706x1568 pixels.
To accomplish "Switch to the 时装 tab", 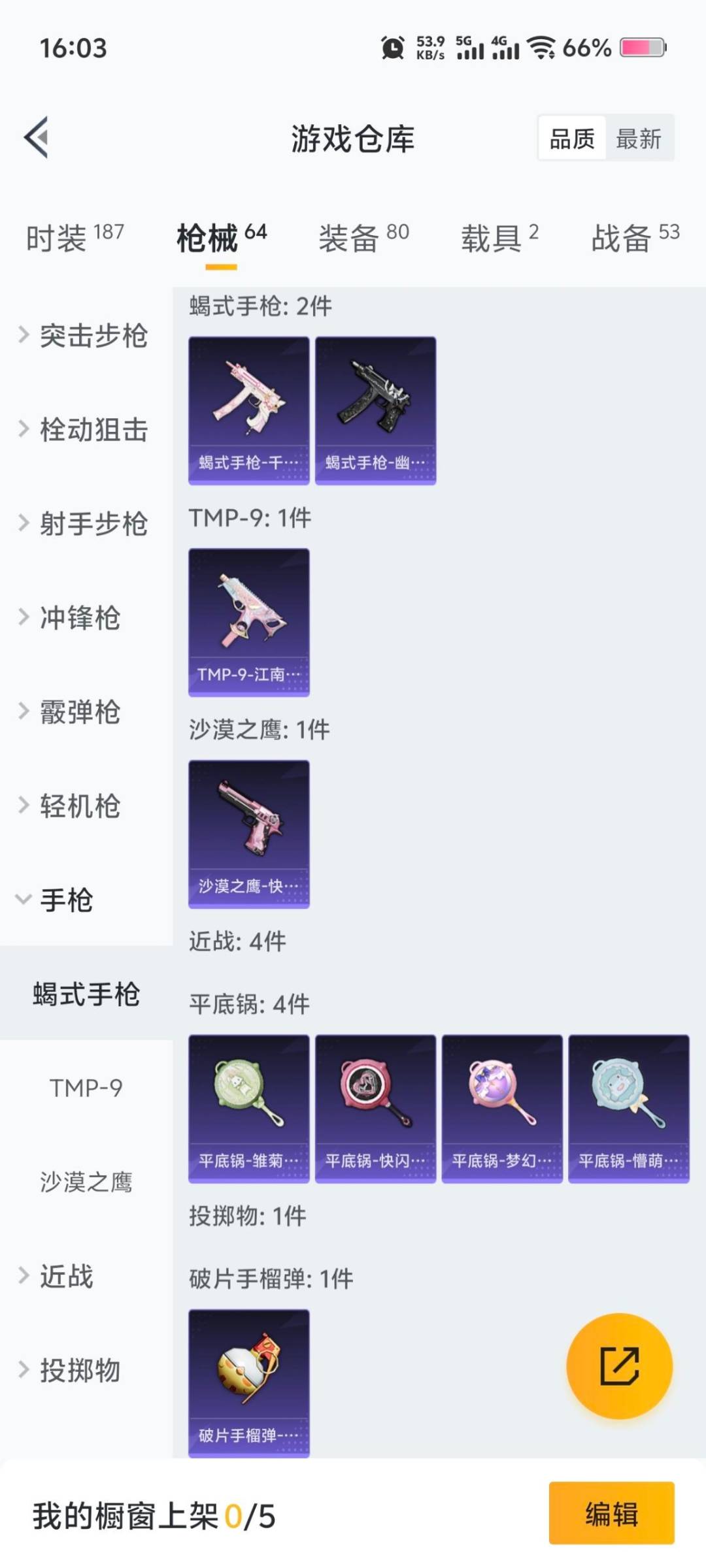I will click(75, 237).
